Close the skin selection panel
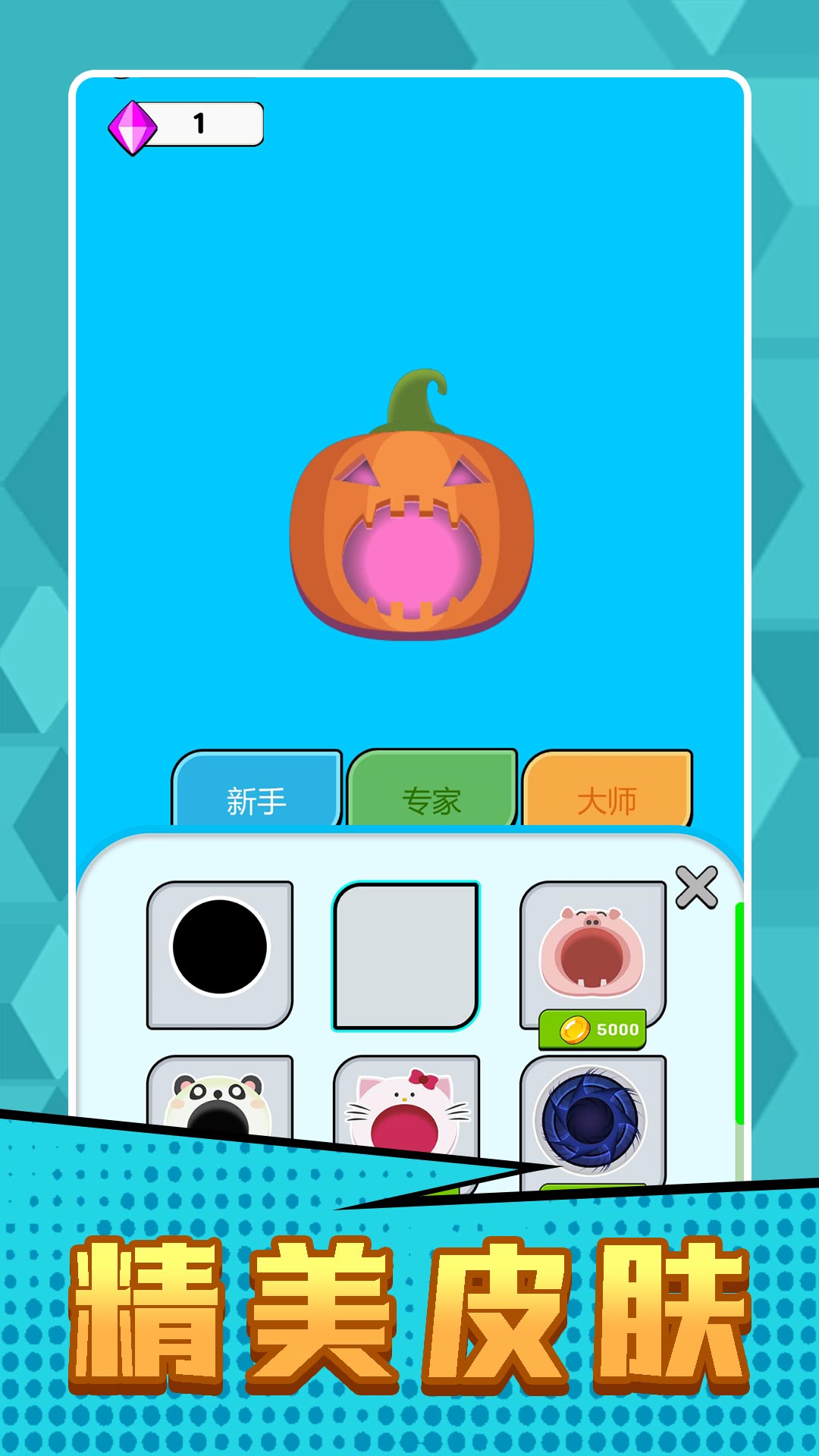This screenshot has width=819, height=1456. tap(698, 888)
